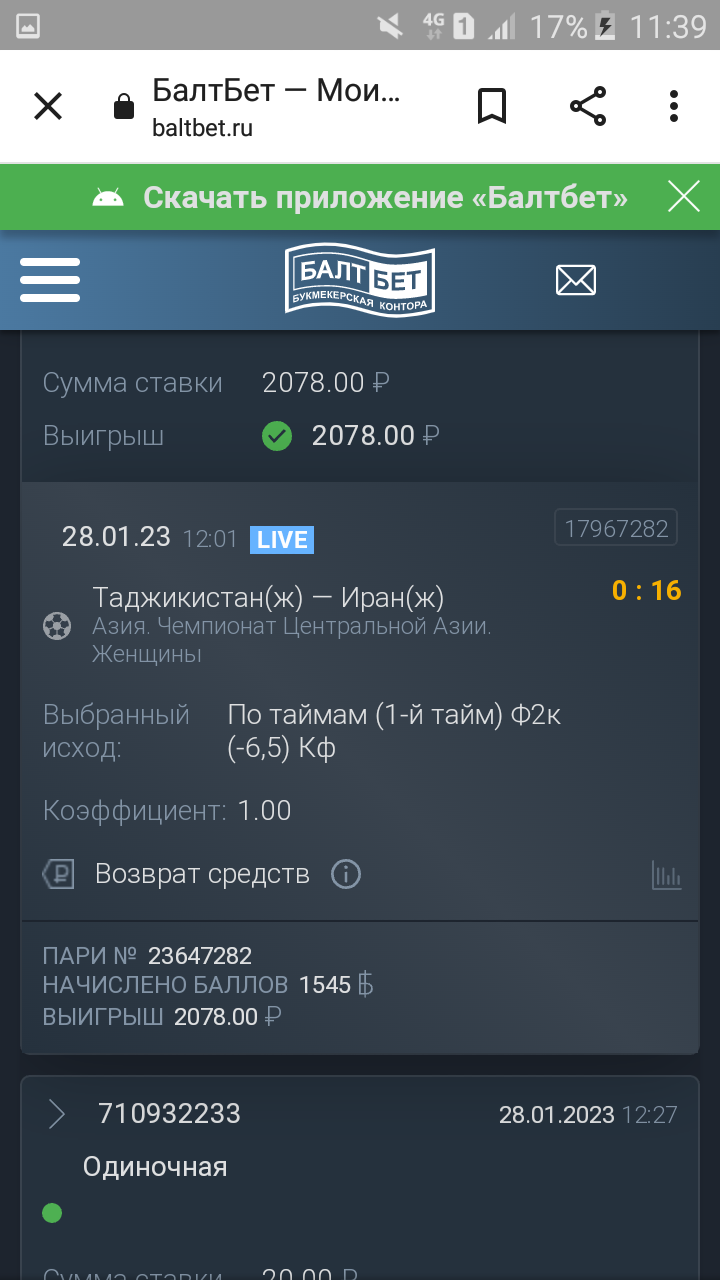The image size is (720, 1280).
Task: Open the hamburger navigation menu
Action: [50, 280]
